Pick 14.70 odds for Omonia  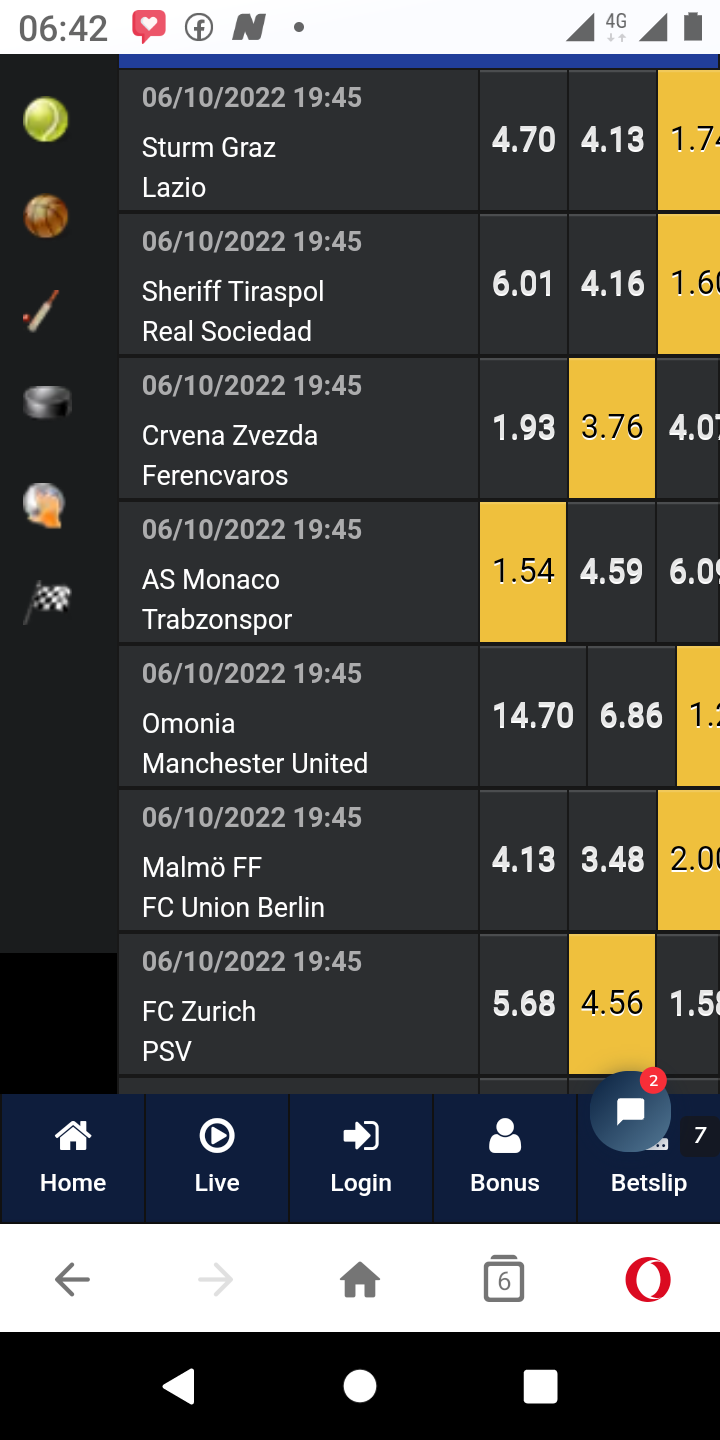tap(533, 716)
